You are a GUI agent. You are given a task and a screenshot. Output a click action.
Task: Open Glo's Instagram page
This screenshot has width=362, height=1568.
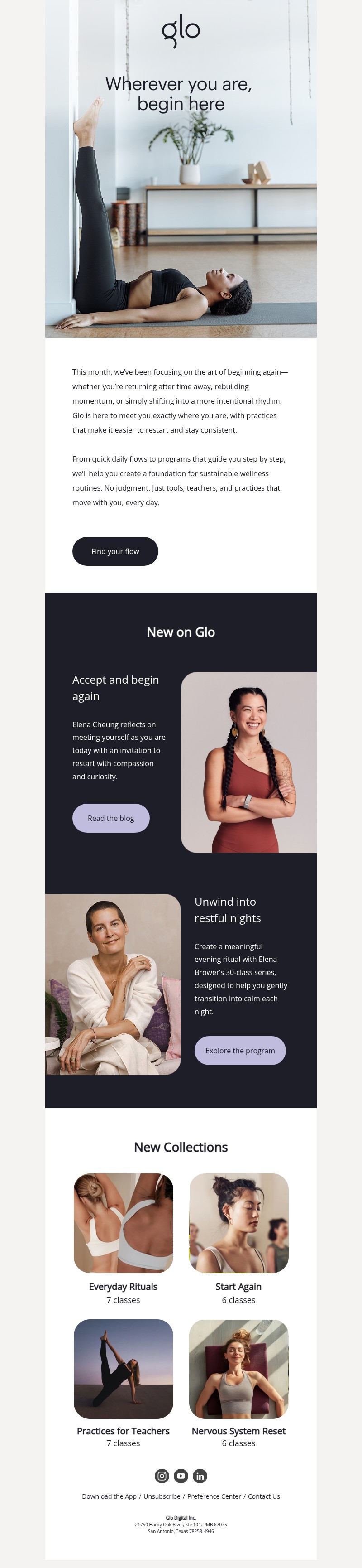point(162,1476)
